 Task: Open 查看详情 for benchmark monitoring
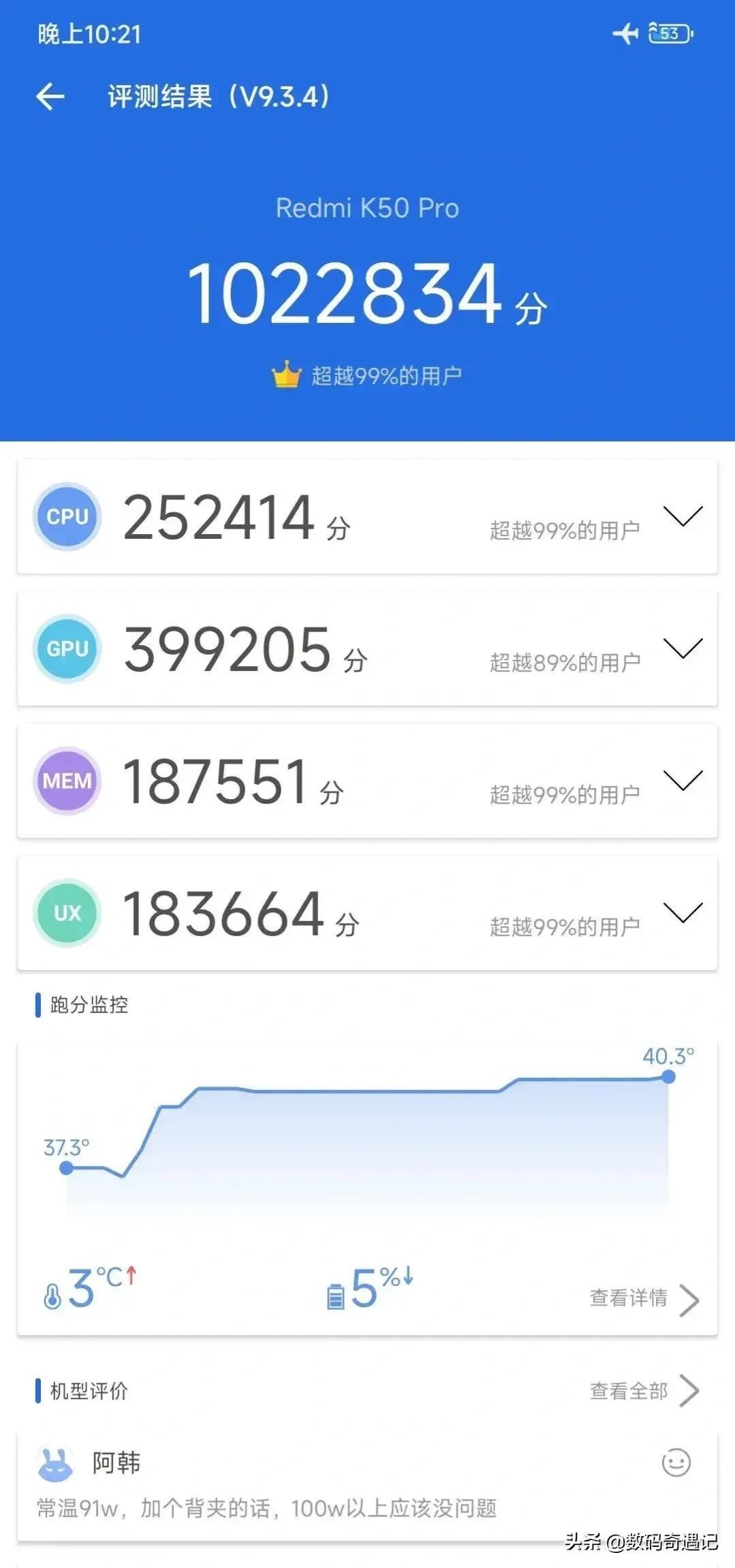[x=644, y=1298]
